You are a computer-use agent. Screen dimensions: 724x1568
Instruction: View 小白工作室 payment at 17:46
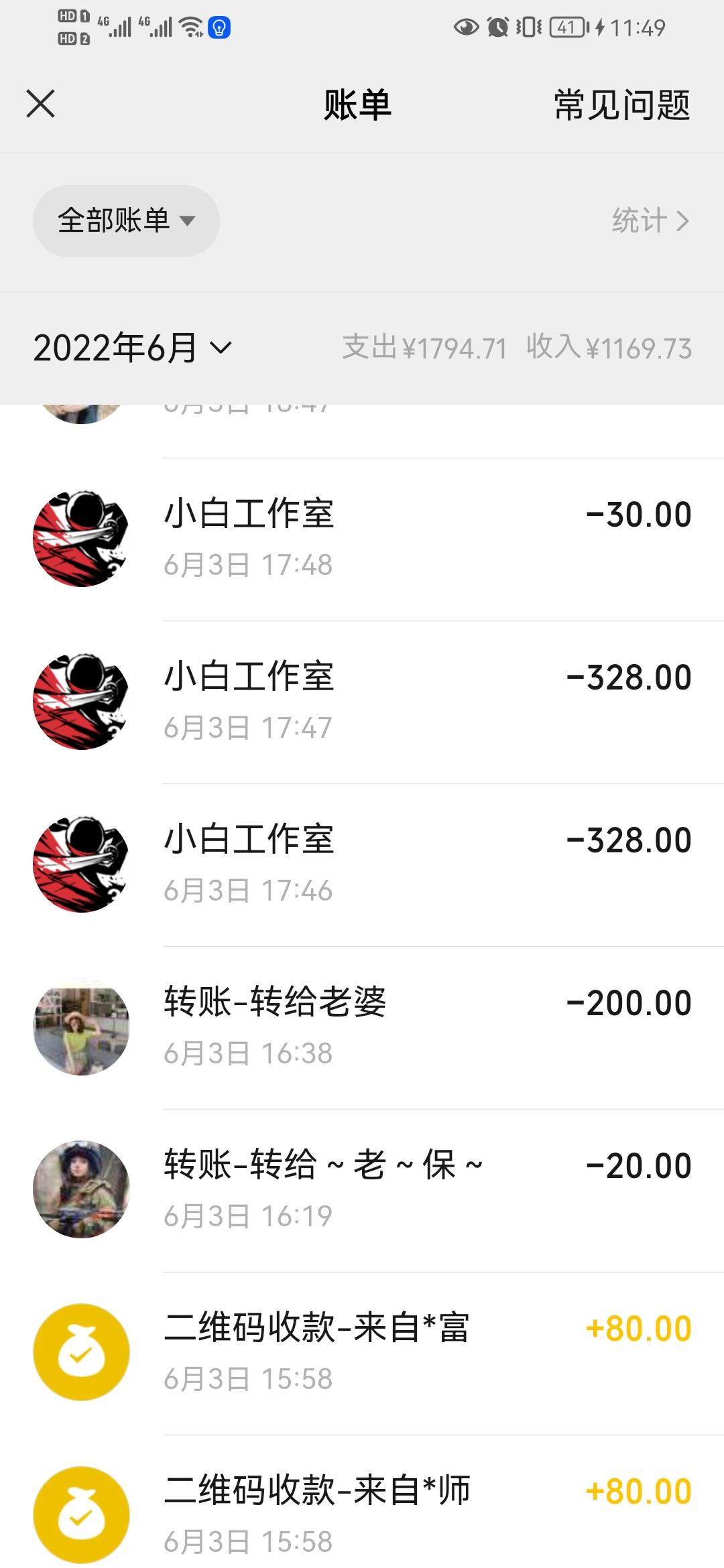tap(362, 865)
